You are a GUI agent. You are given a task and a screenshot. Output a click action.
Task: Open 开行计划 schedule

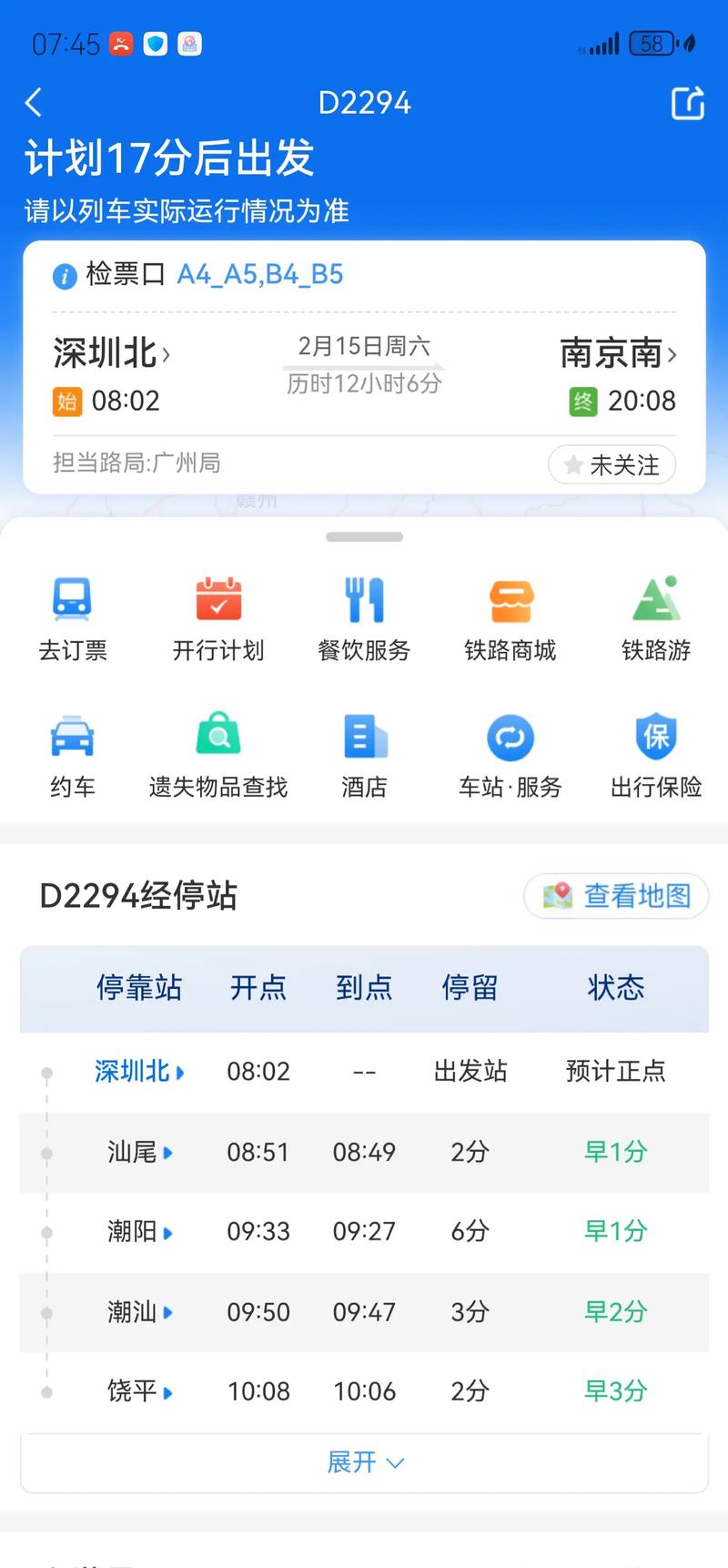click(x=218, y=619)
